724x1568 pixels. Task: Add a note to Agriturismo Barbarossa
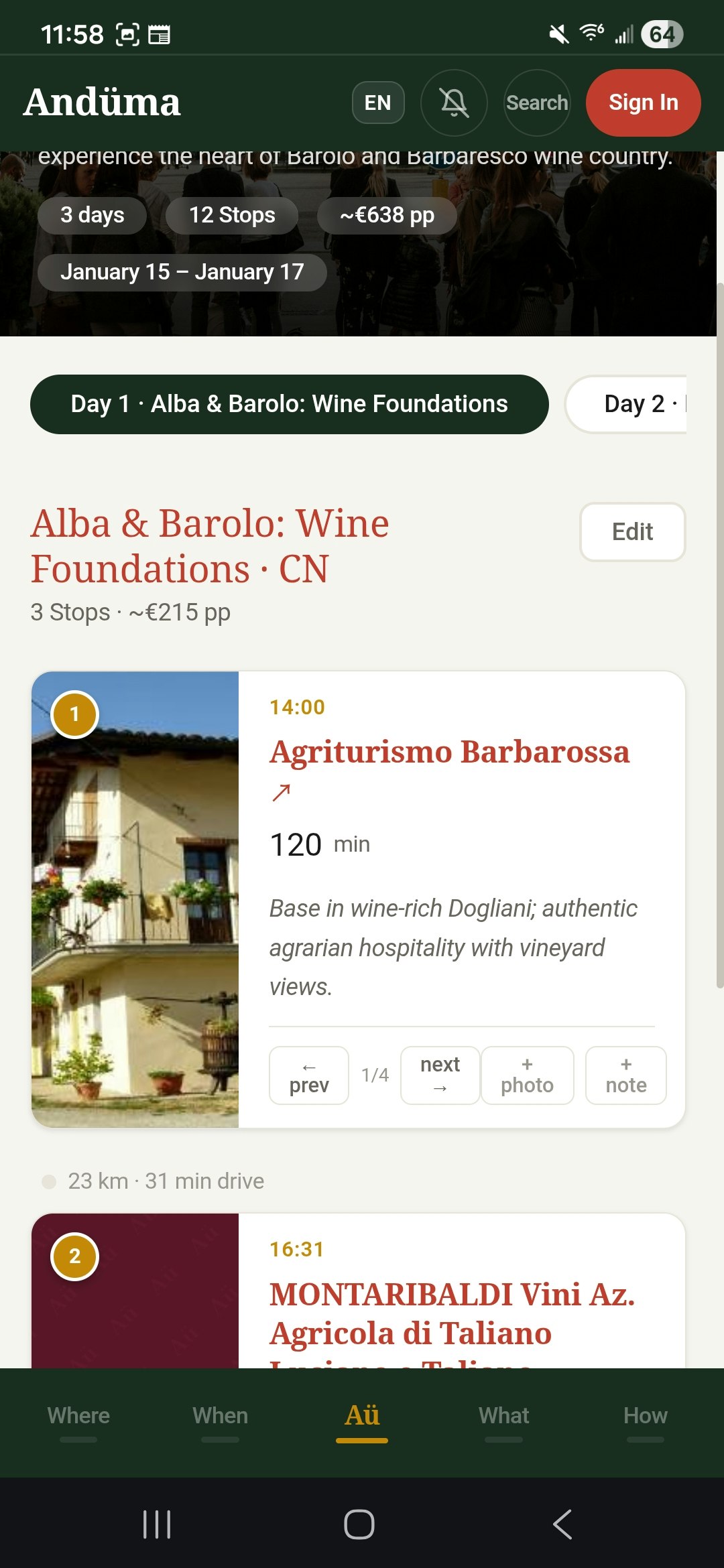(x=625, y=1075)
